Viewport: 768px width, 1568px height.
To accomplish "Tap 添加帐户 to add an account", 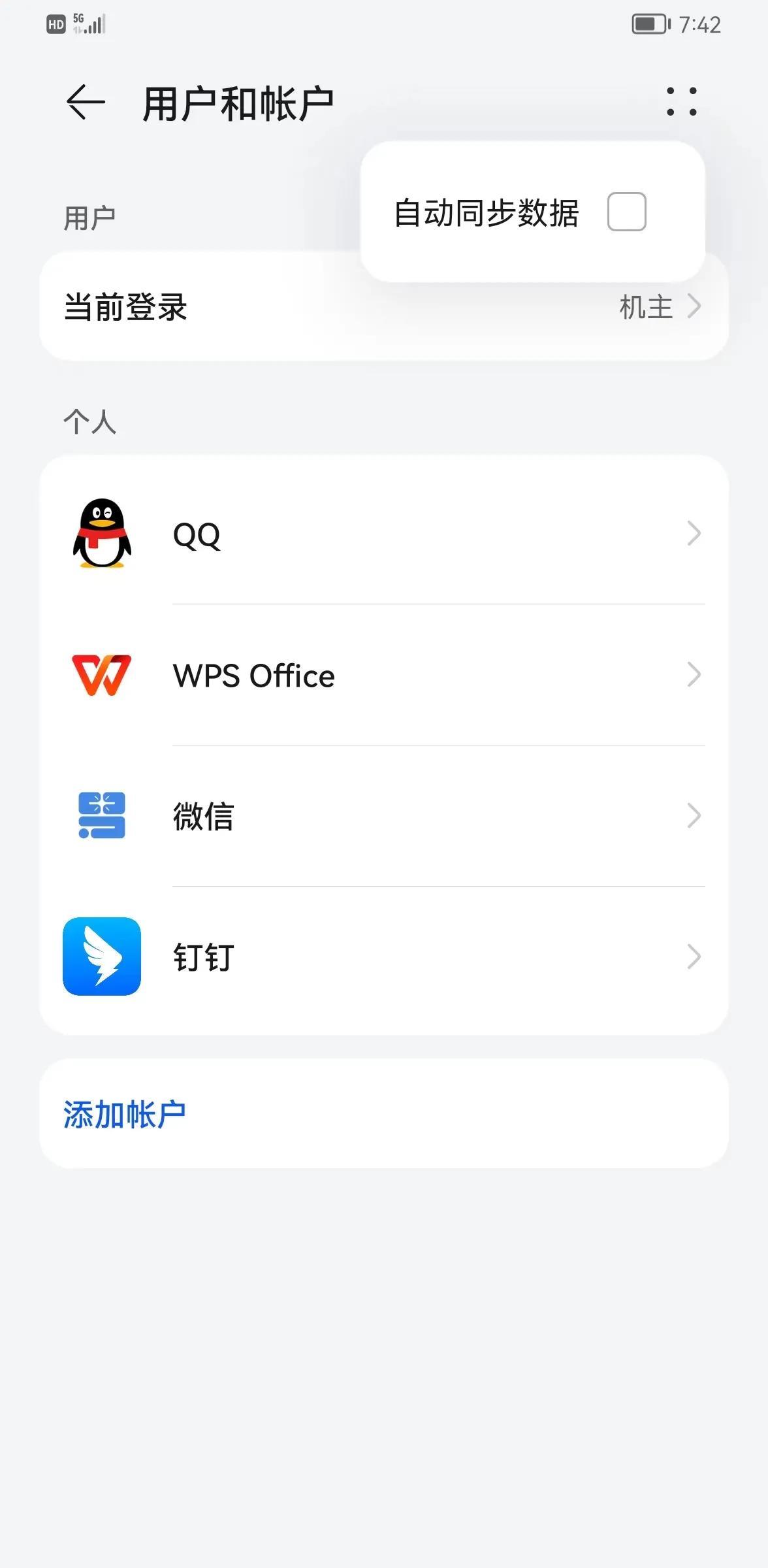I will (125, 1114).
